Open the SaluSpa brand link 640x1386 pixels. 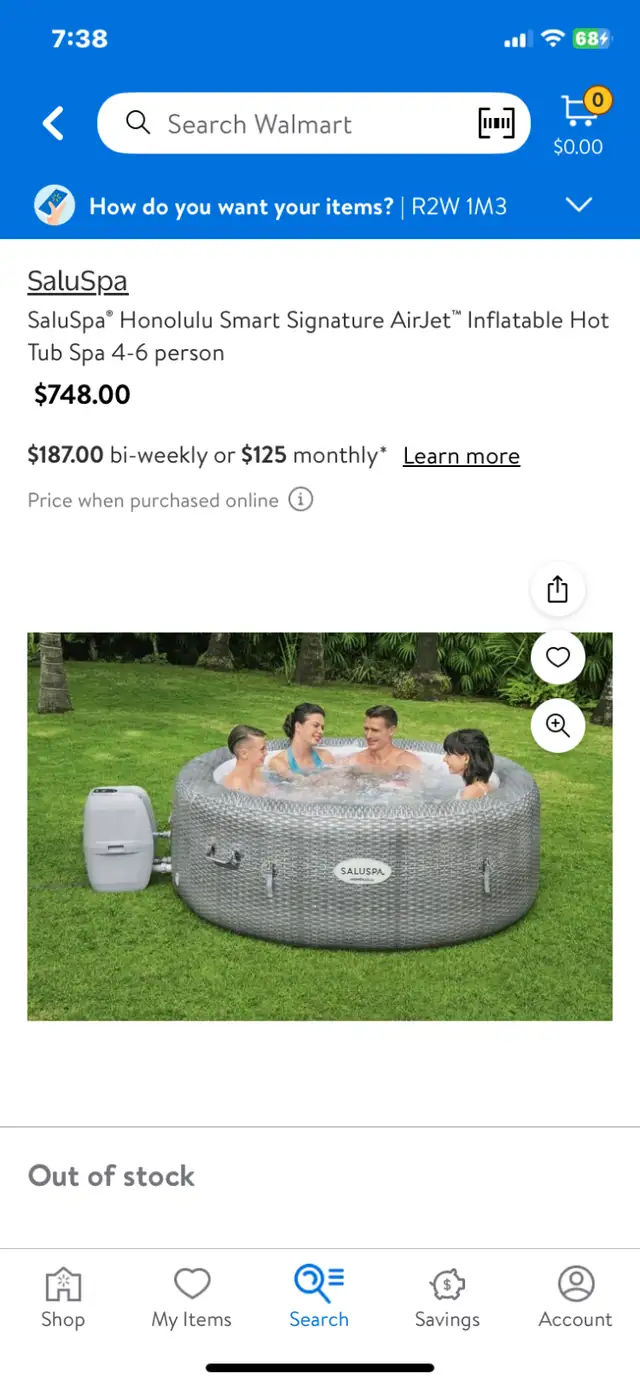tap(77, 282)
